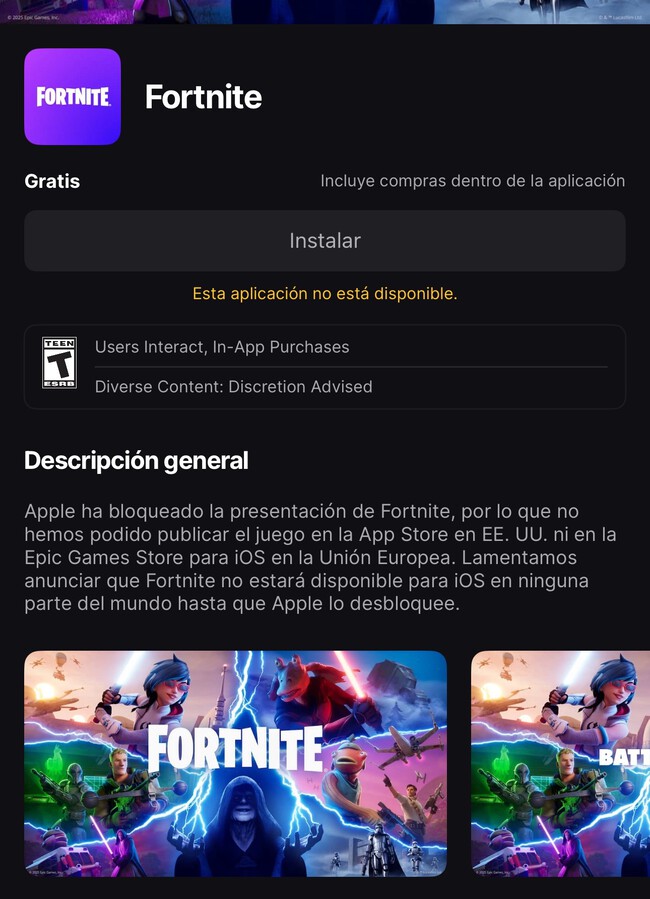The width and height of the screenshot is (650, 899).
Task: View the second Battle screenshot
Action: pyautogui.click(x=560, y=763)
